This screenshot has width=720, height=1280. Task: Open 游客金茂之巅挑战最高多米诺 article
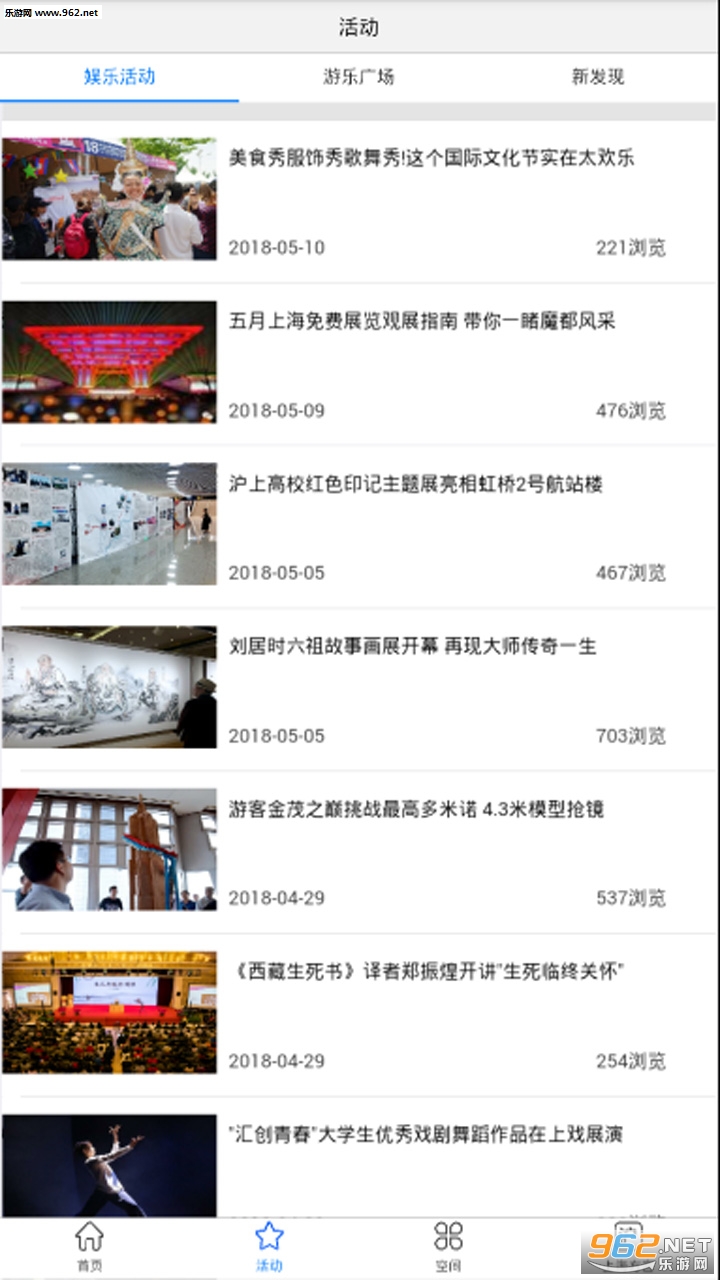tap(416, 809)
